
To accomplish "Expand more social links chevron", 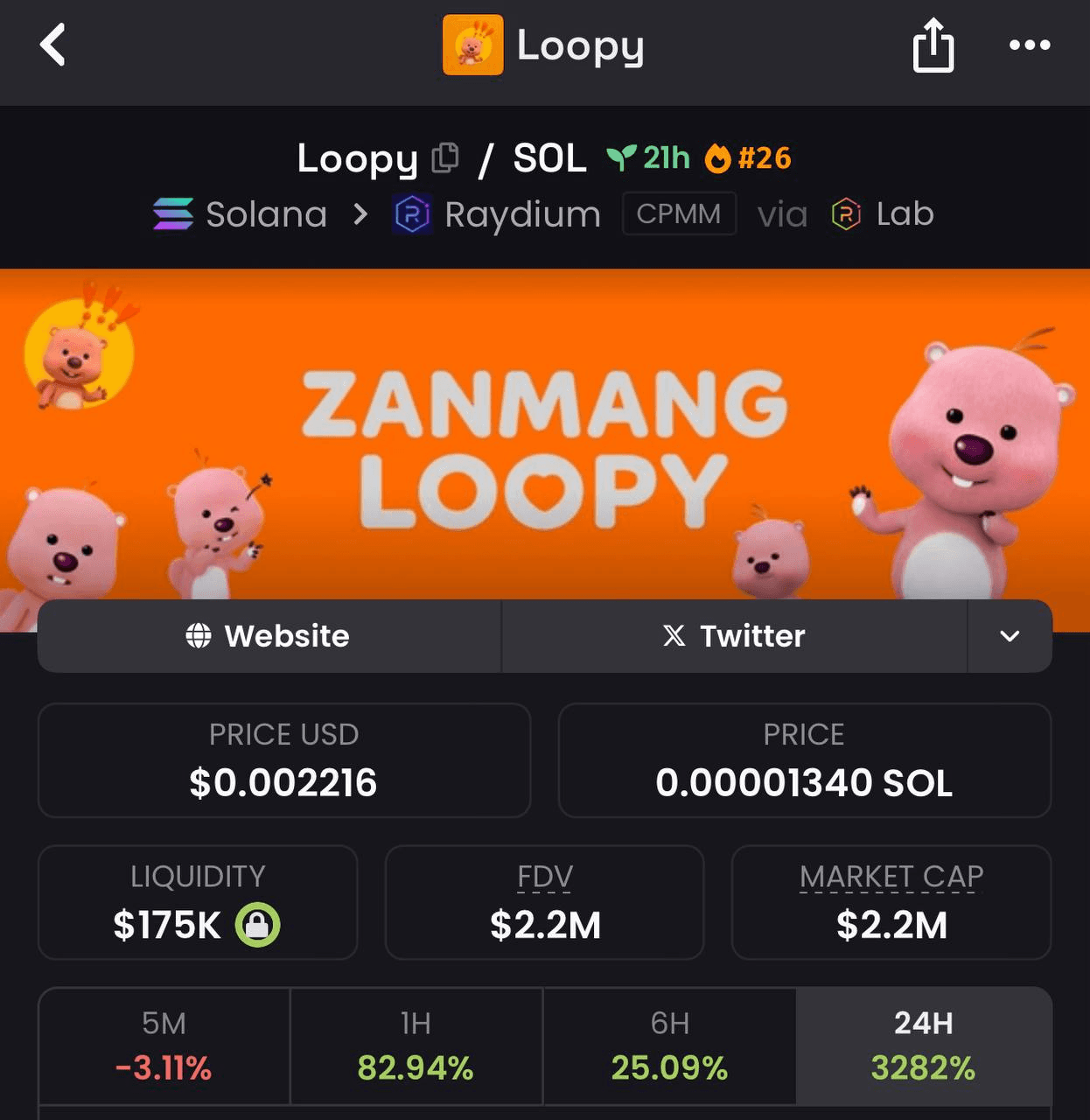I will point(1010,636).
